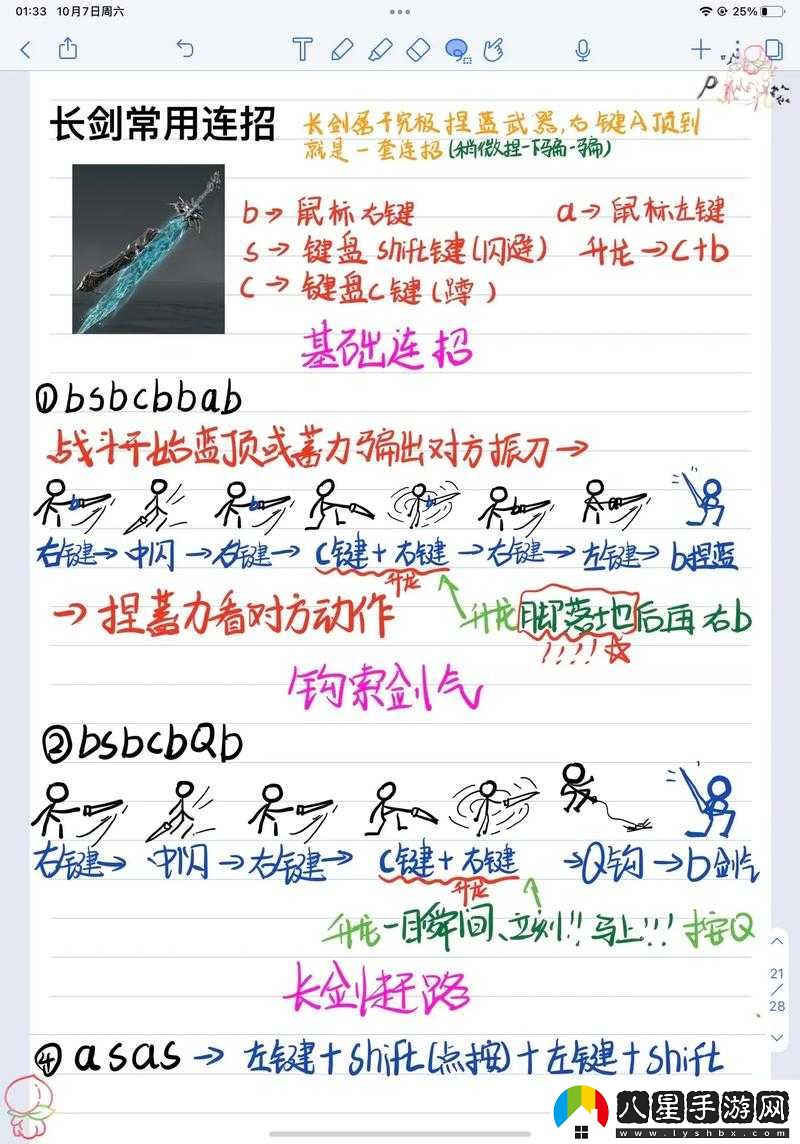Select the text box tool
Viewport: 800px width, 1144px height.
click(302, 49)
